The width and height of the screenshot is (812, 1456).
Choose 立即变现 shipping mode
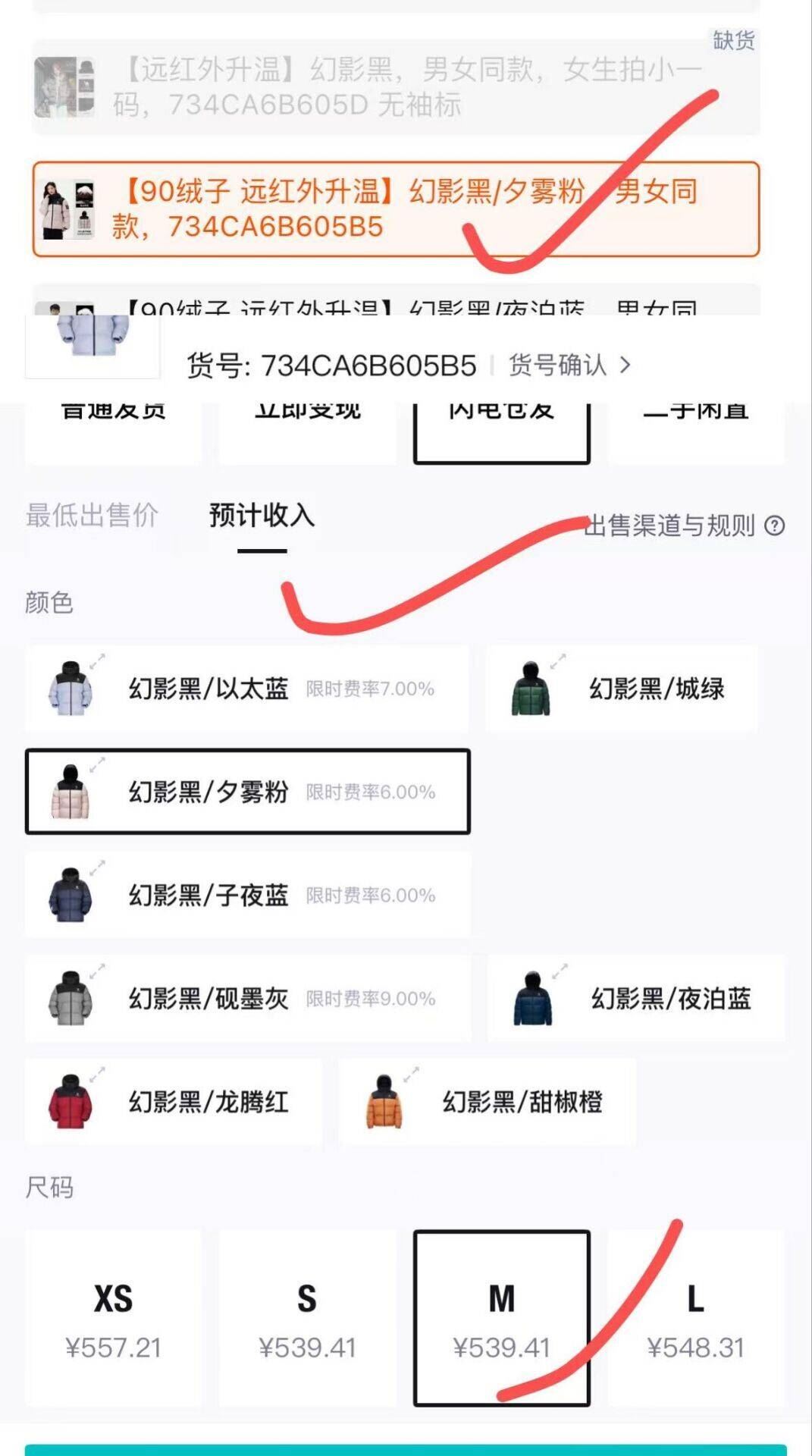(x=307, y=428)
